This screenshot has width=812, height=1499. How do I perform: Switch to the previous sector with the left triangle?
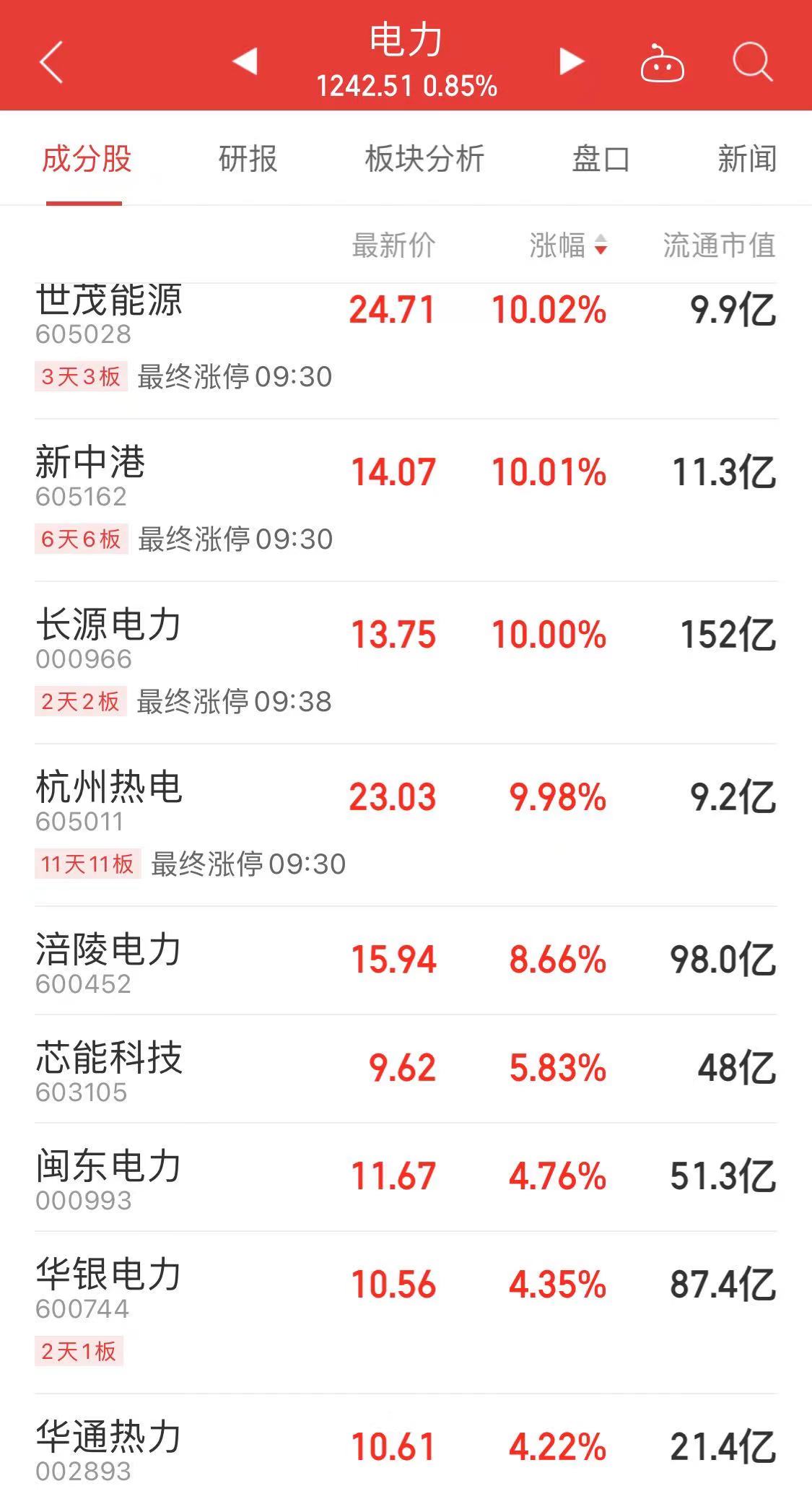pos(245,61)
